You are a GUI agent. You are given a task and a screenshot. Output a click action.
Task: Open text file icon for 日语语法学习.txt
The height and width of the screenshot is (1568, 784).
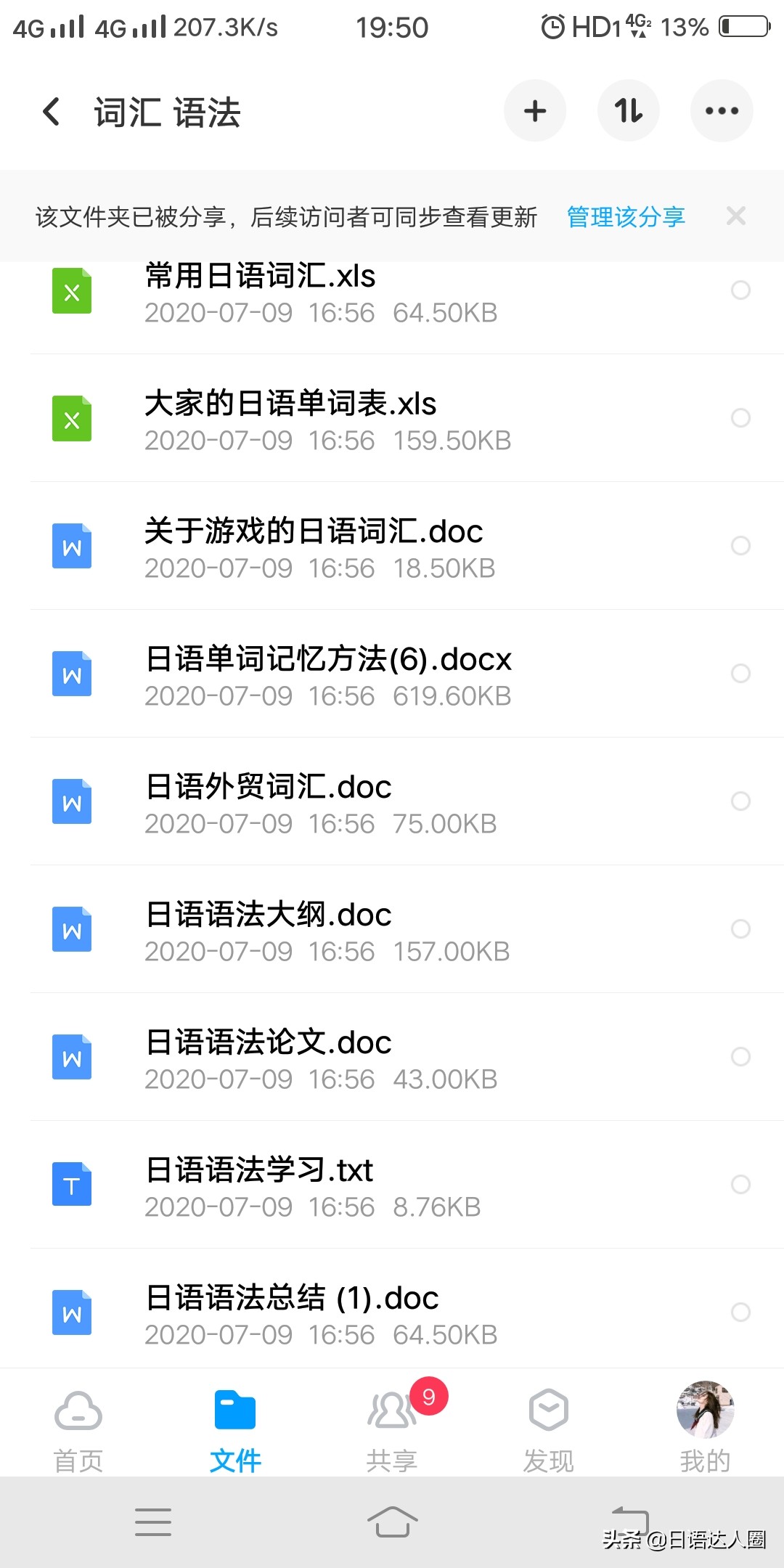point(71,1185)
